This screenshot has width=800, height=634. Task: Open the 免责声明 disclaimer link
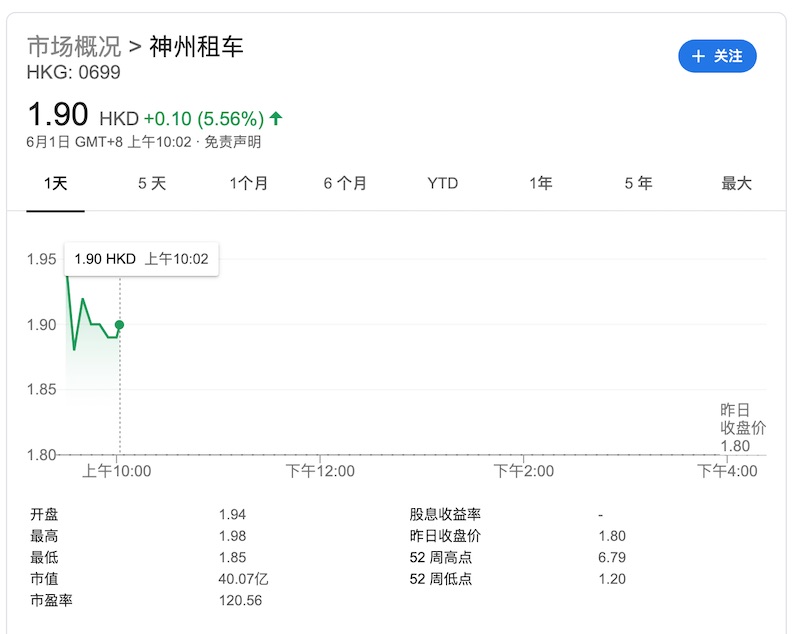pyautogui.click(x=233, y=142)
